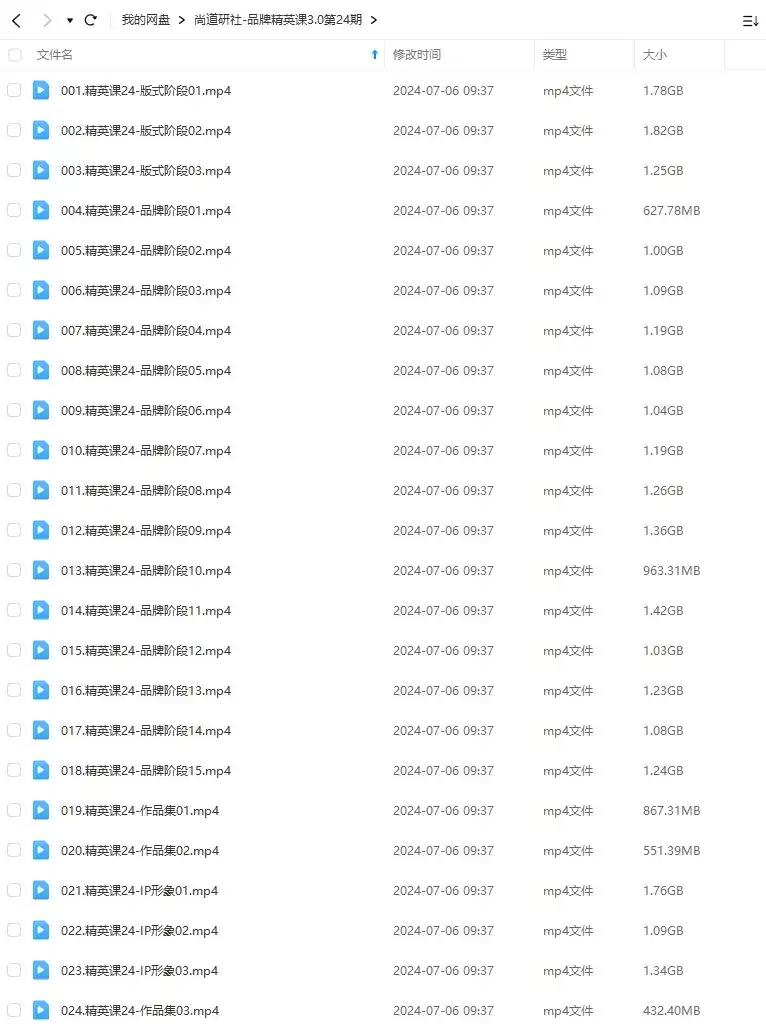Image resolution: width=766 pixels, height=1031 pixels.
Task: Open 024.精英课24-作品集03.mp4
Action: [140, 1011]
